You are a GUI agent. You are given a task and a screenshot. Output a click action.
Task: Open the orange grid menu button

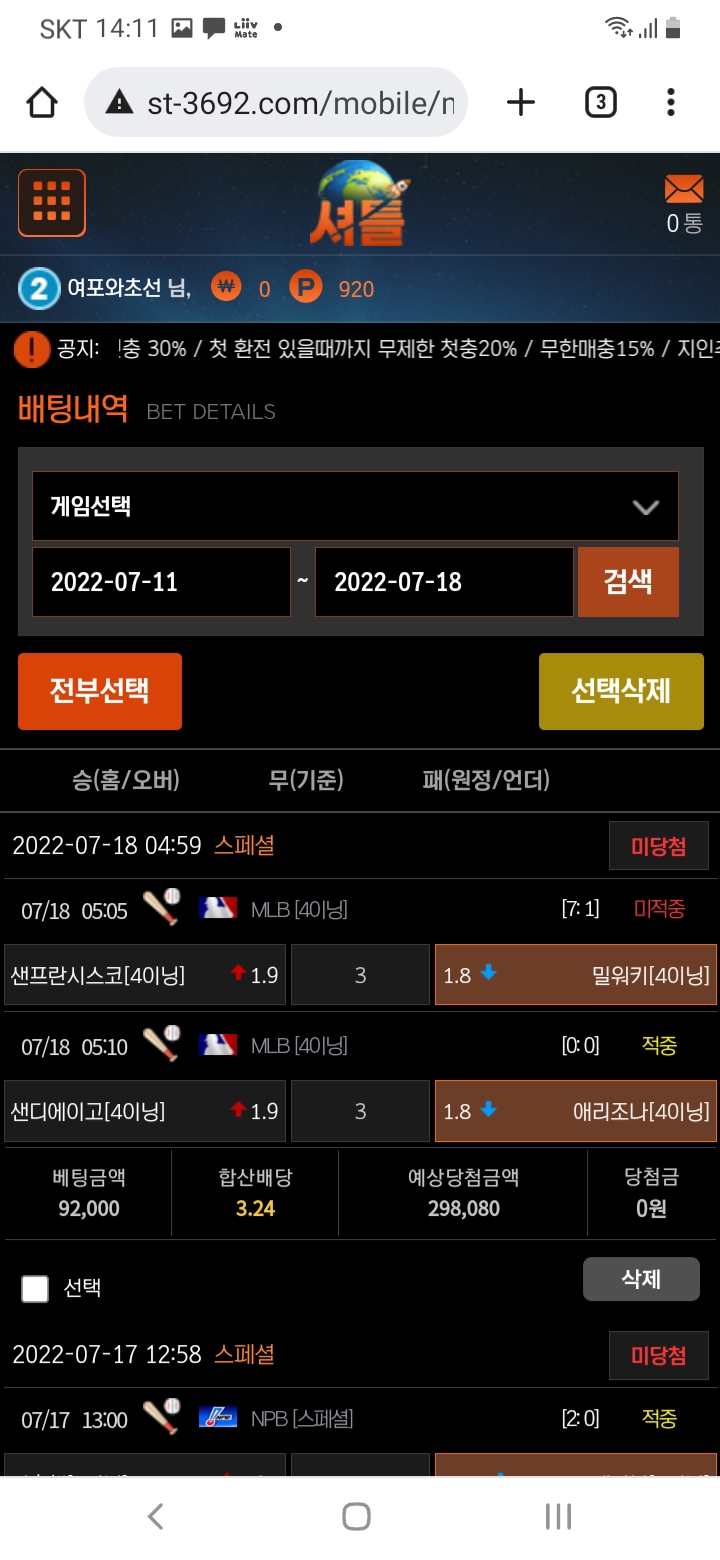tap(52, 203)
